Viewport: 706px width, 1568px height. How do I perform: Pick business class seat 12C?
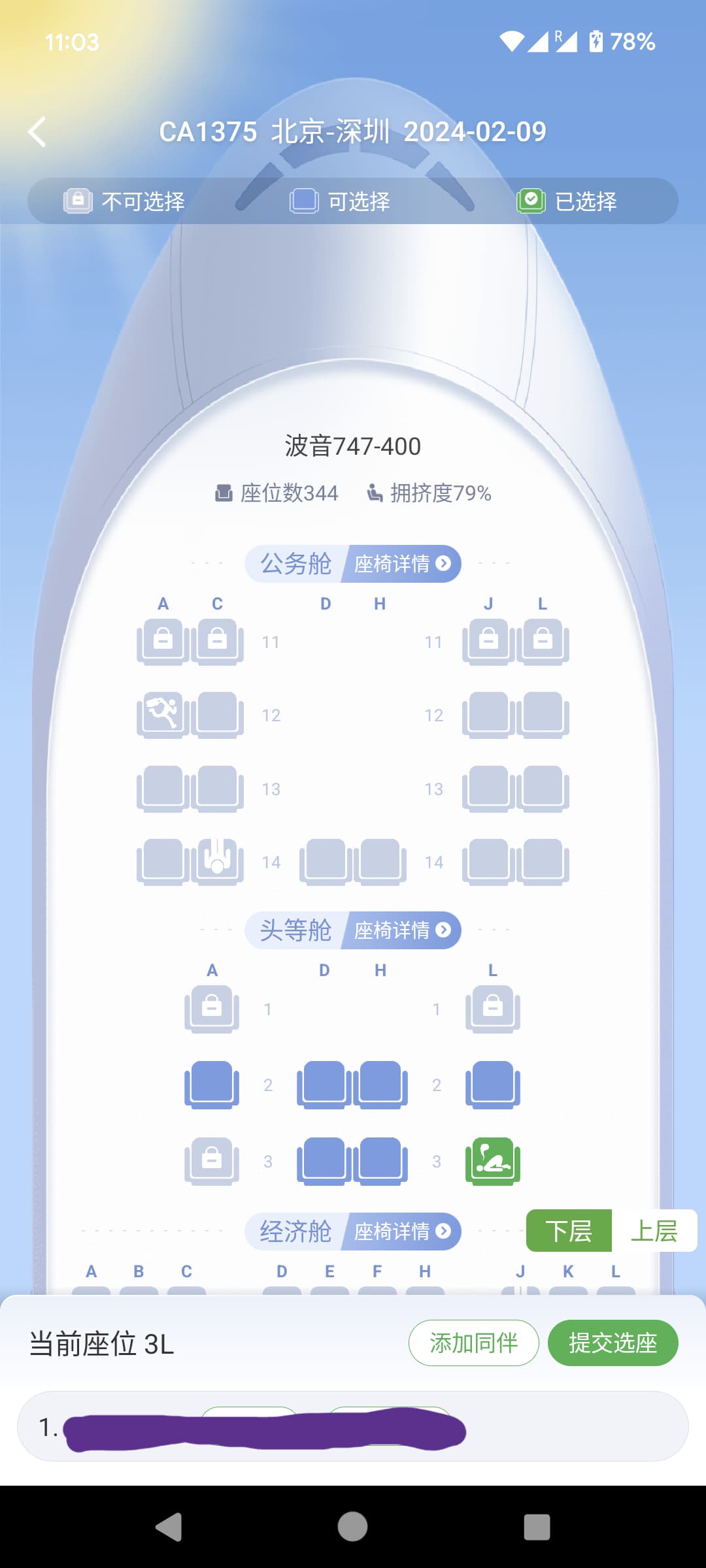(x=218, y=715)
